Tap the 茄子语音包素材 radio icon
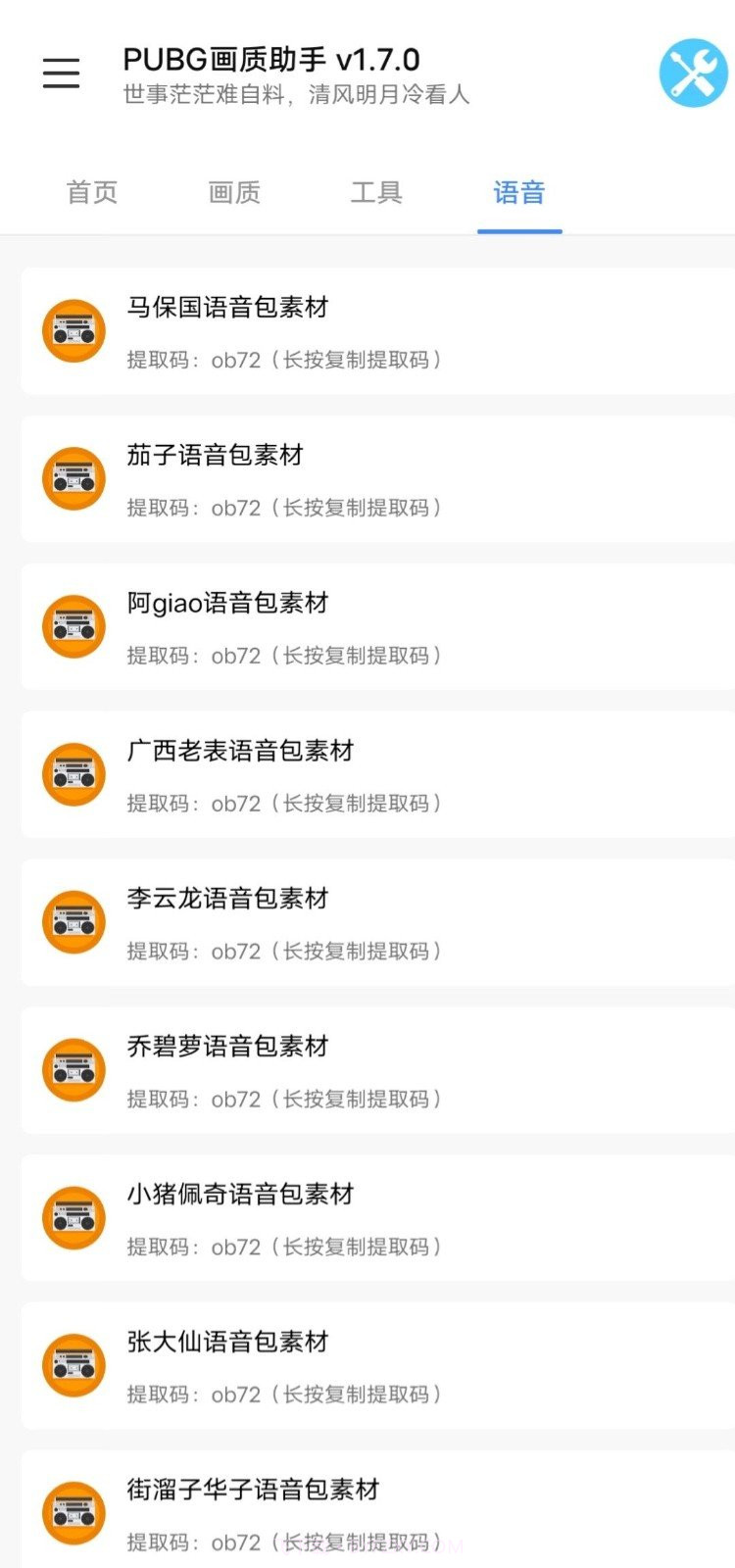 tap(73, 478)
